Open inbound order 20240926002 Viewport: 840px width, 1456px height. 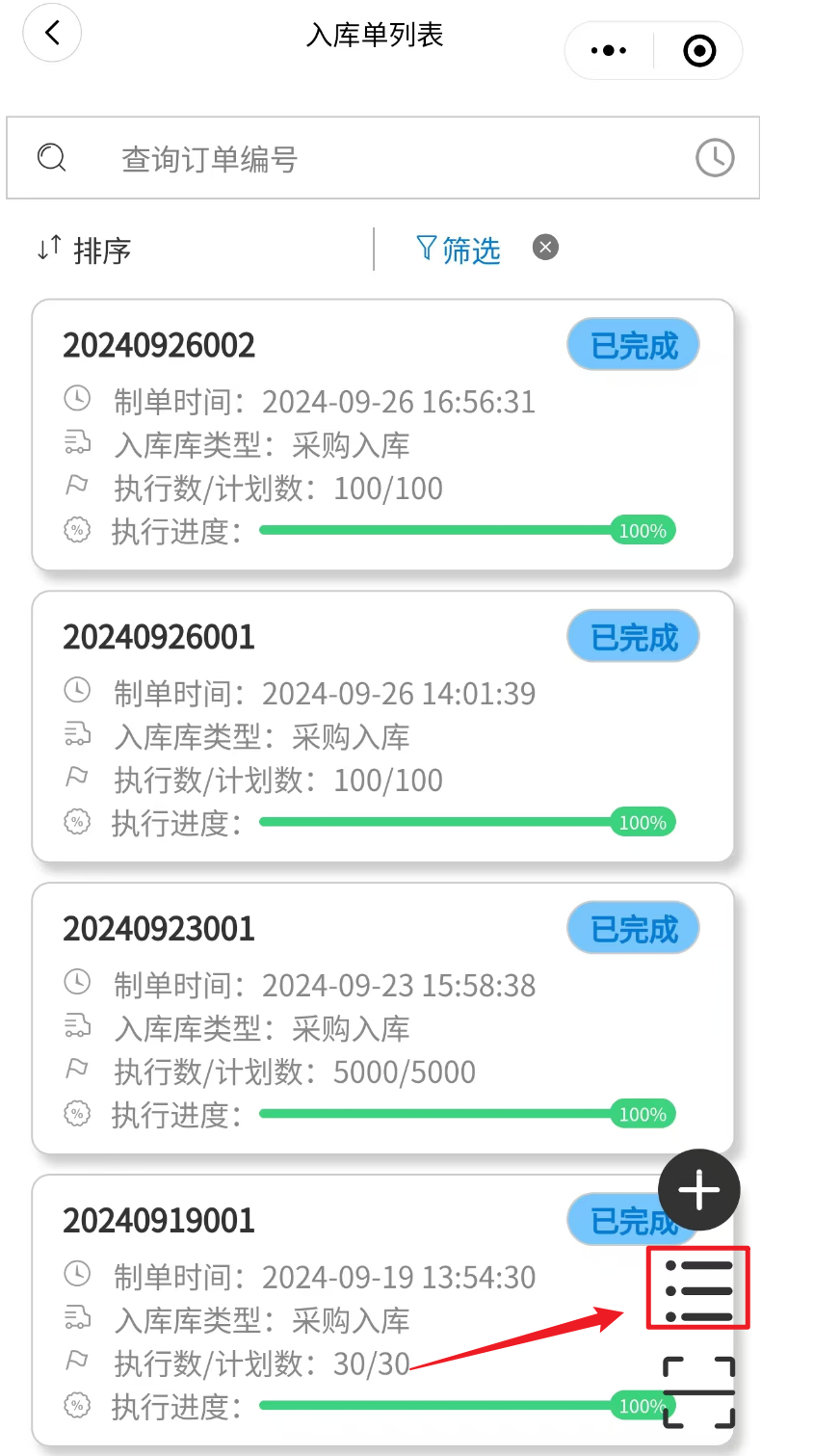(383, 435)
